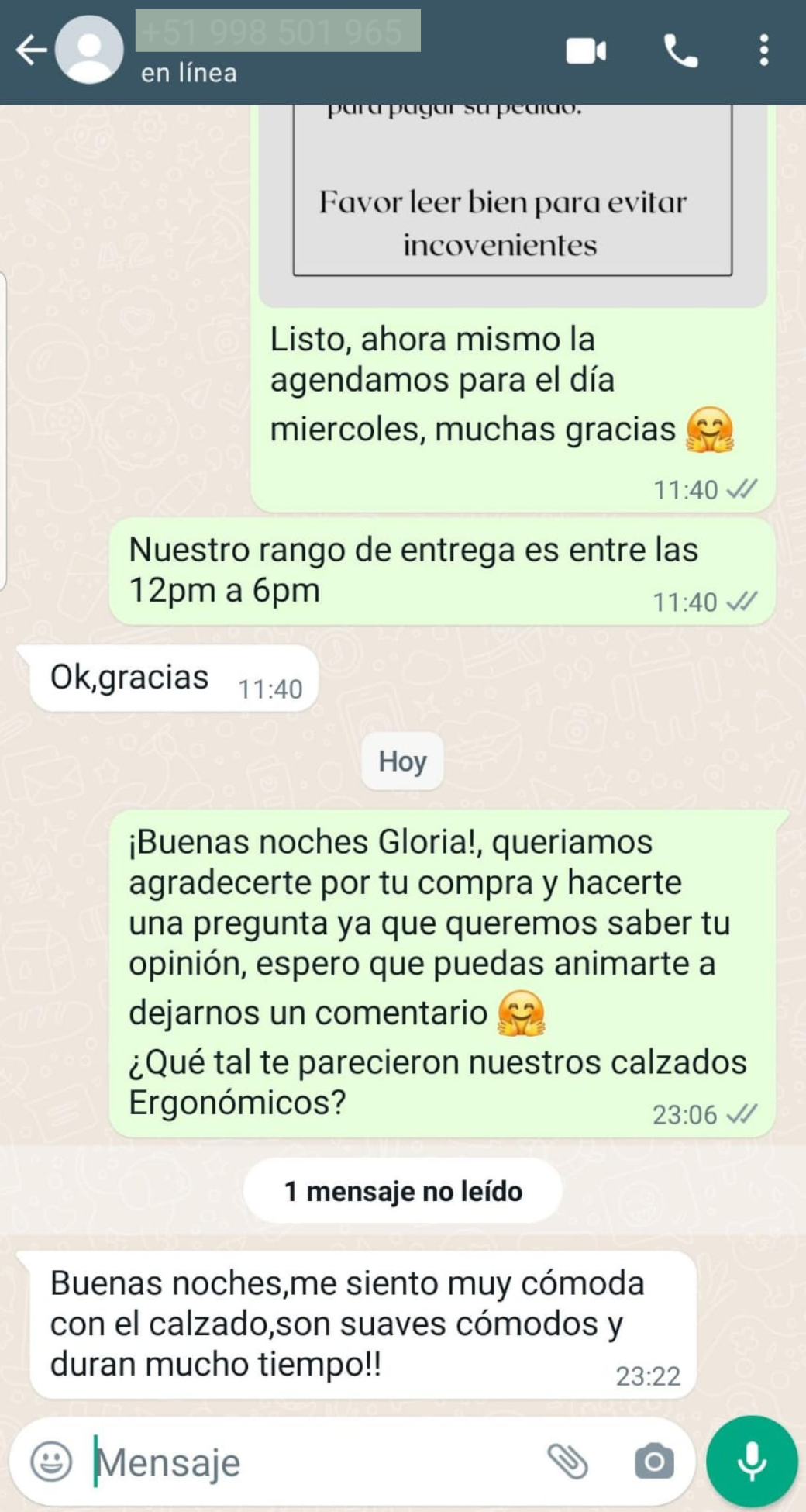Go back to the chat list
This screenshot has height=1512, width=806.
(31, 51)
